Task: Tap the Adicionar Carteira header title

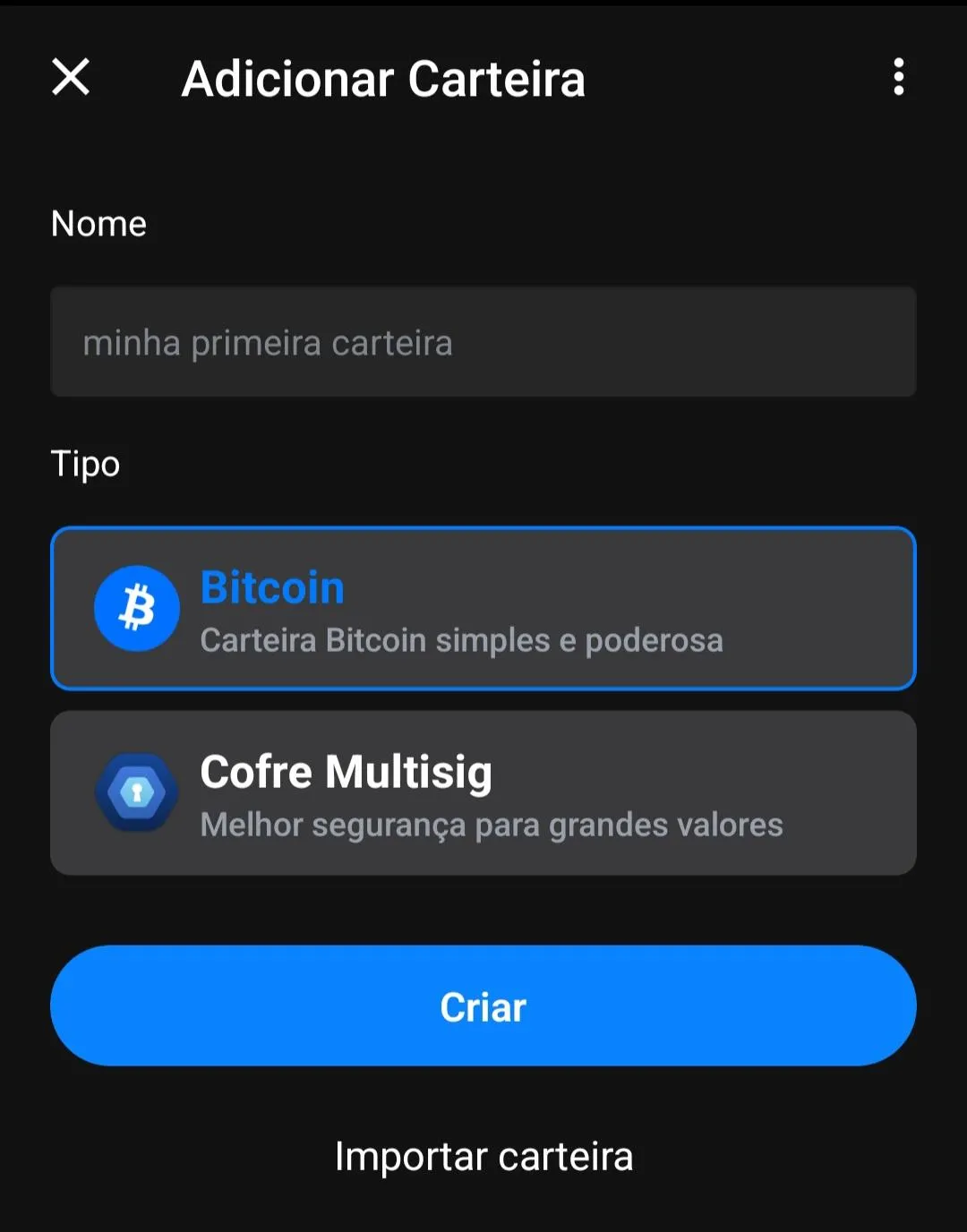Action: point(383,79)
